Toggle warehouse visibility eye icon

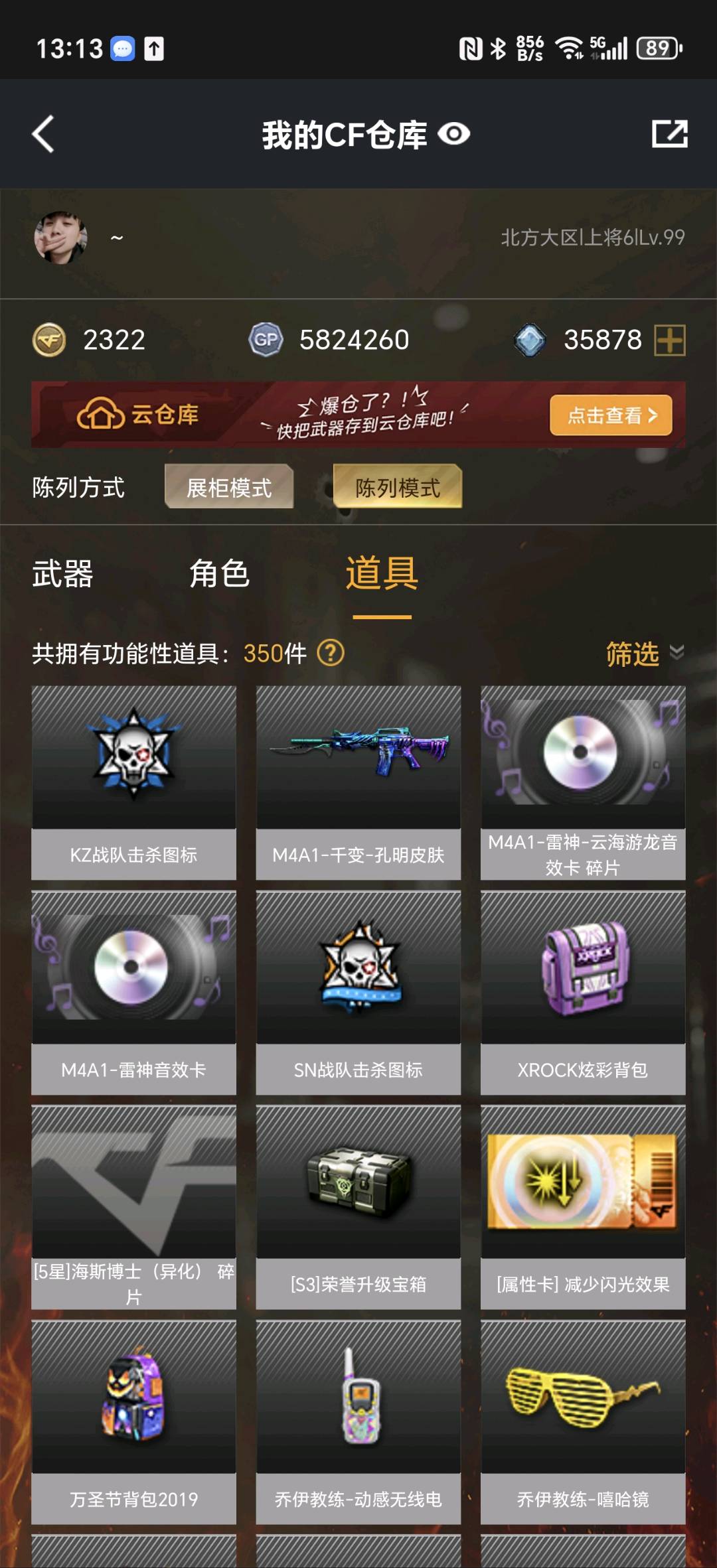pyautogui.click(x=454, y=135)
